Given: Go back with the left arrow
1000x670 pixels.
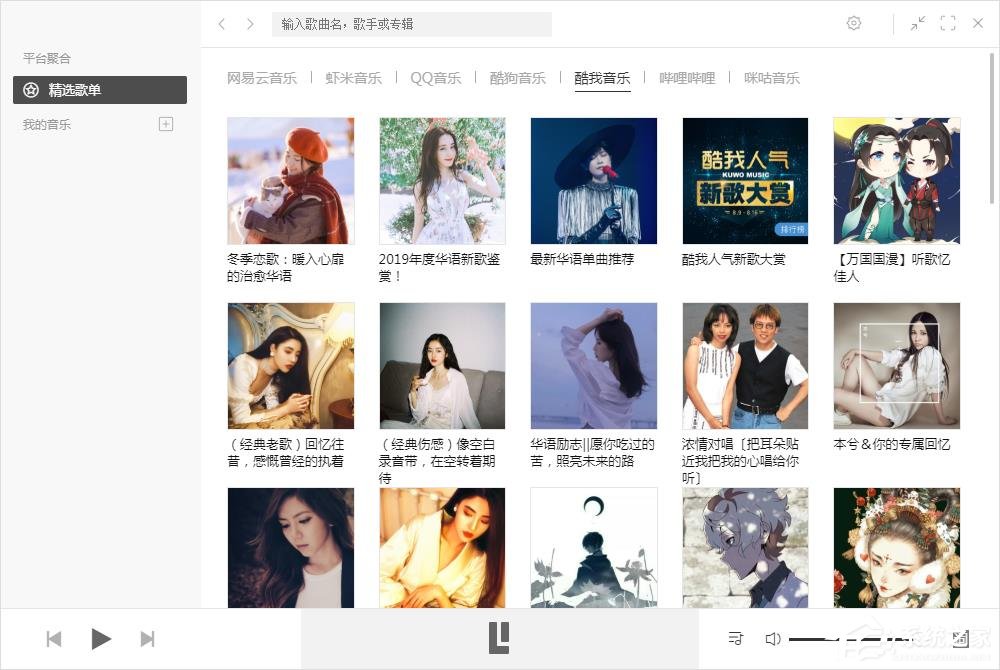Looking at the screenshot, I should 222,24.
